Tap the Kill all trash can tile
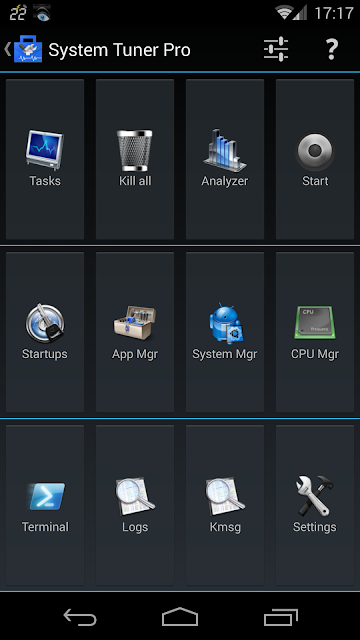Screen dimensions: 360x640 135,159
